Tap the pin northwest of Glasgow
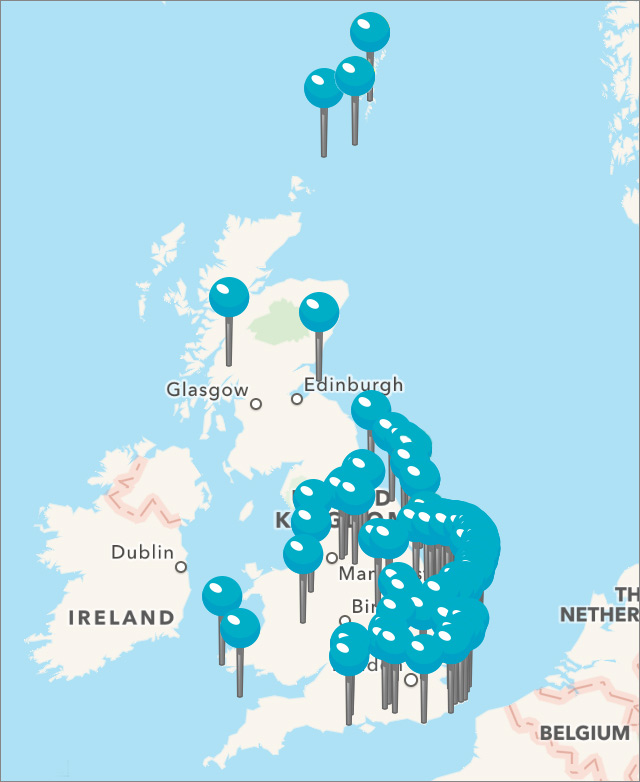 tap(229, 297)
